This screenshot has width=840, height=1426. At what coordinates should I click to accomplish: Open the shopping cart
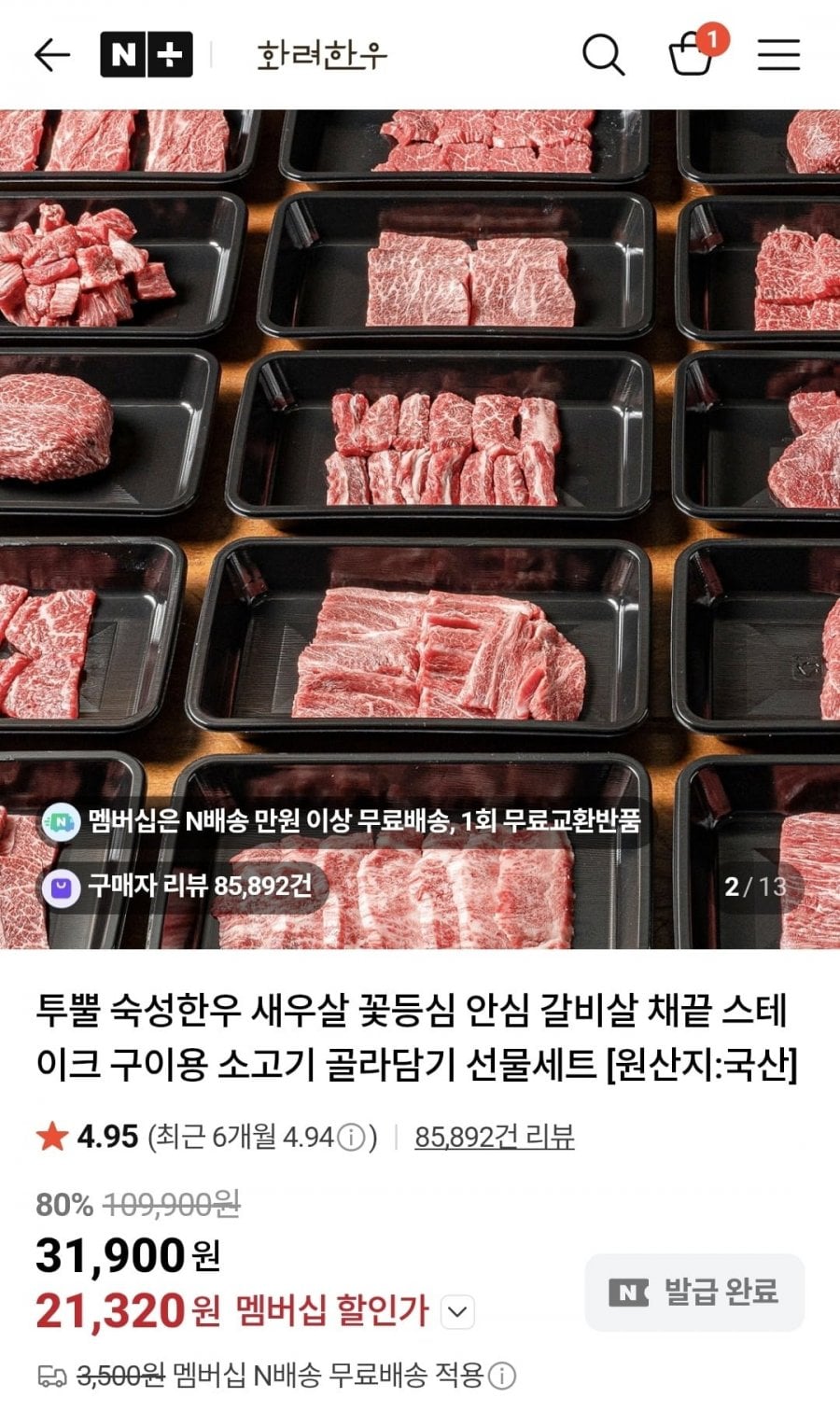point(692,54)
